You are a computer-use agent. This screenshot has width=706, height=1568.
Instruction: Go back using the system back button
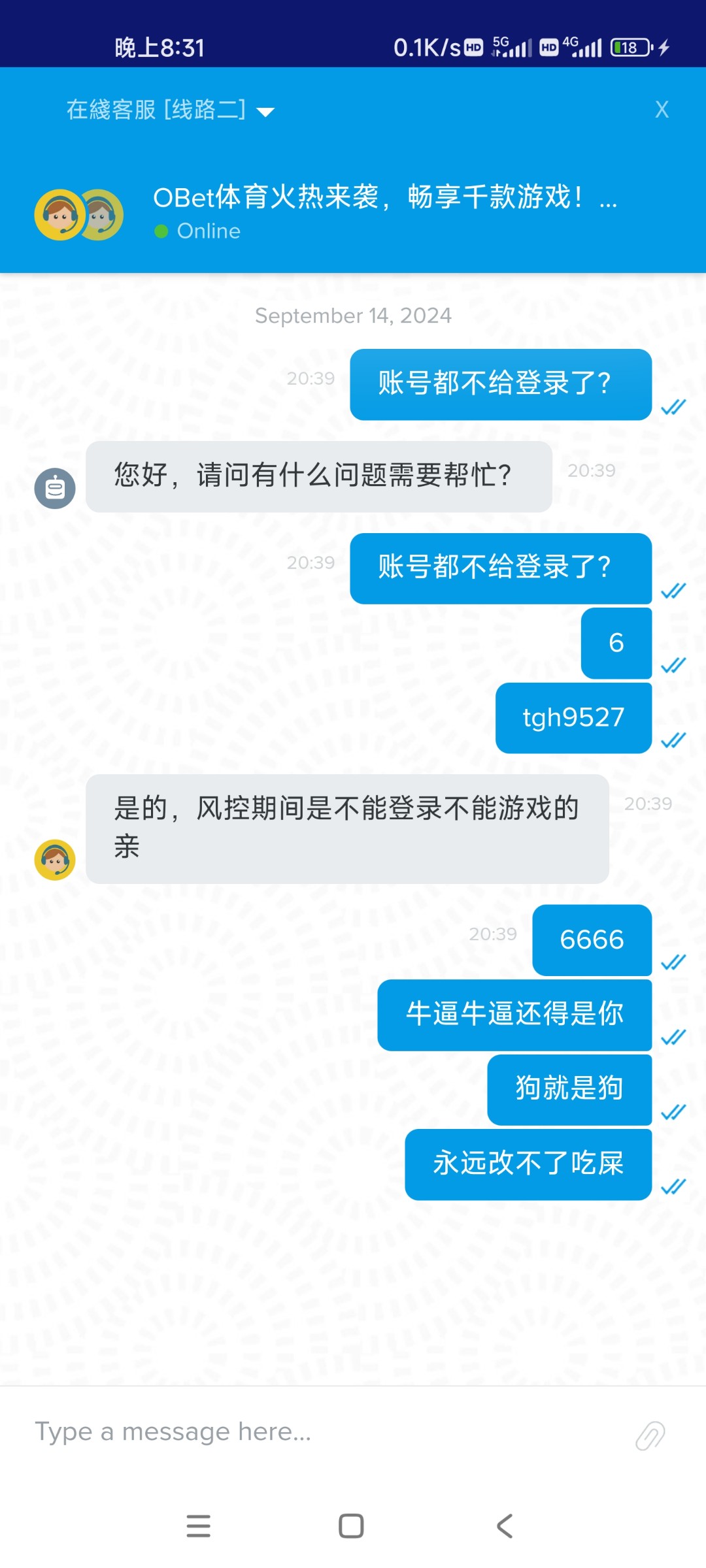pyautogui.click(x=505, y=1526)
